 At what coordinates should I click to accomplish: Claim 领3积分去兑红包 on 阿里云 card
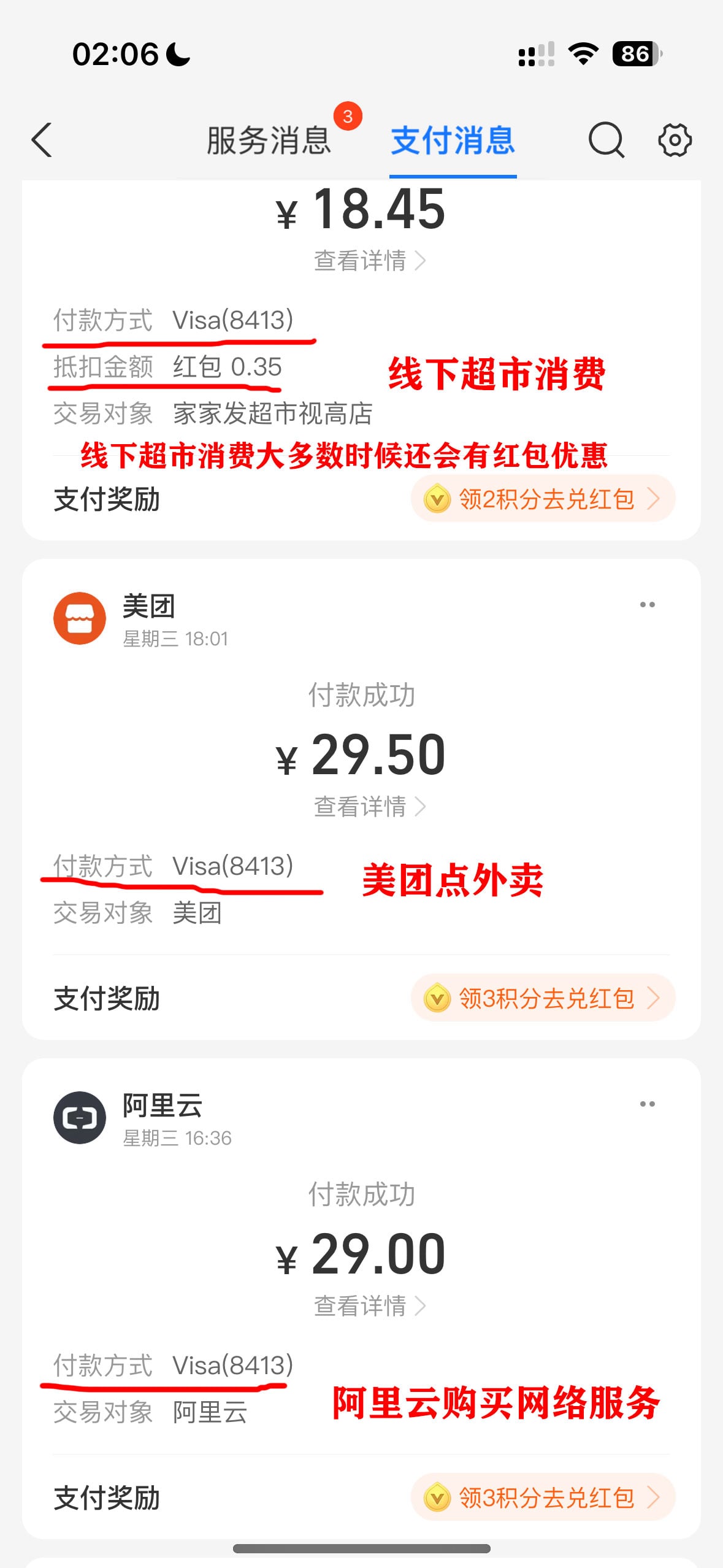[543, 1497]
